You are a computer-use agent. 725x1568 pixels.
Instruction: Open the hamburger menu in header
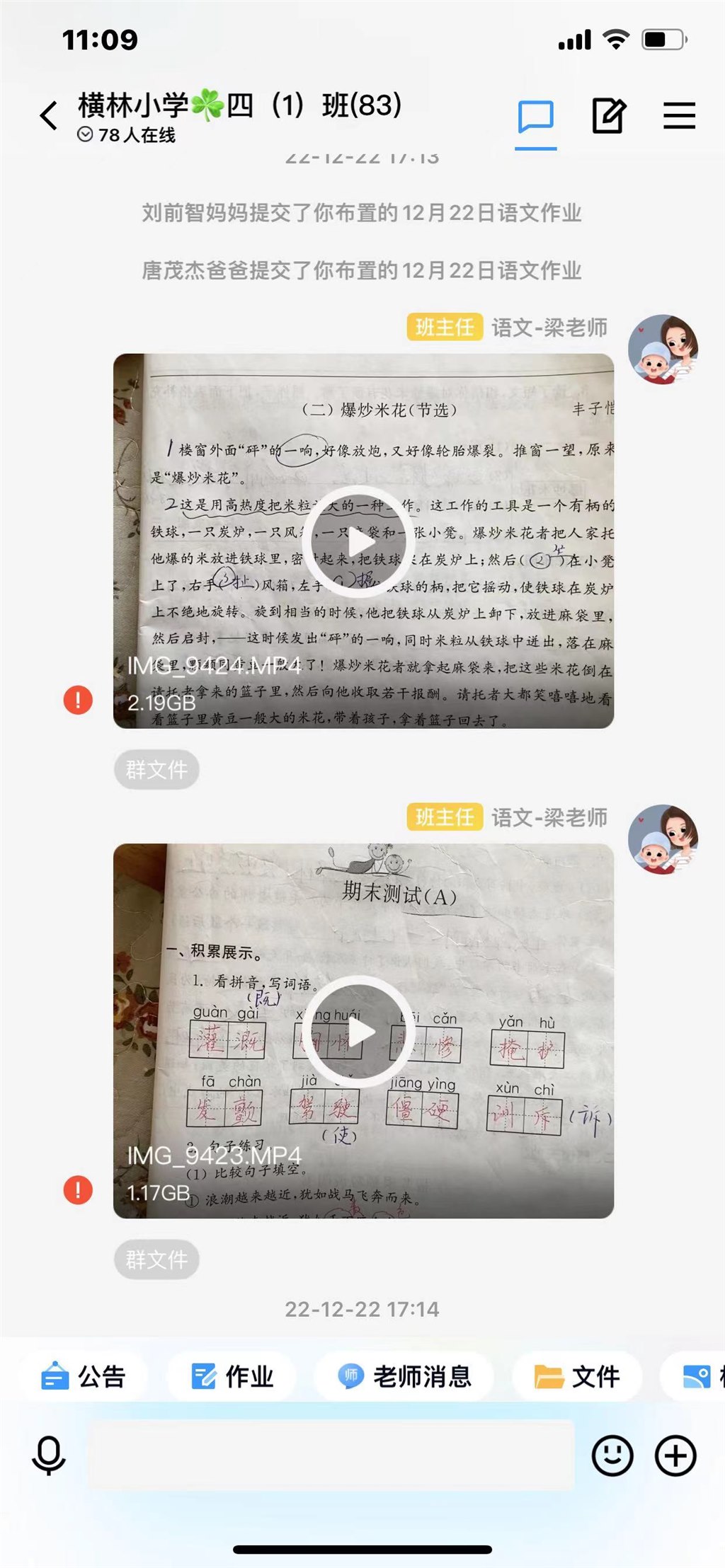[679, 116]
